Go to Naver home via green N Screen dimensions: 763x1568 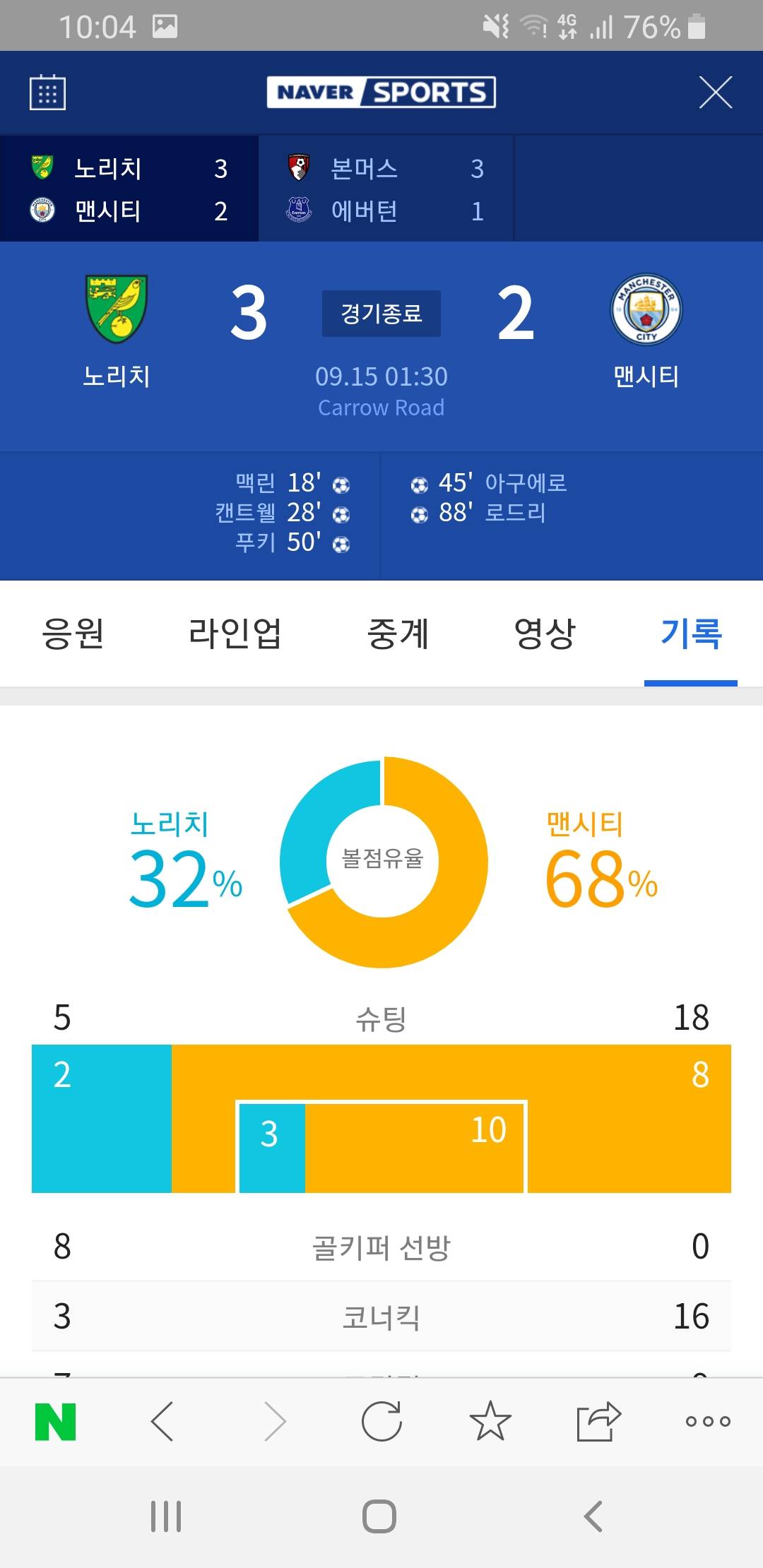pos(55,1422)
